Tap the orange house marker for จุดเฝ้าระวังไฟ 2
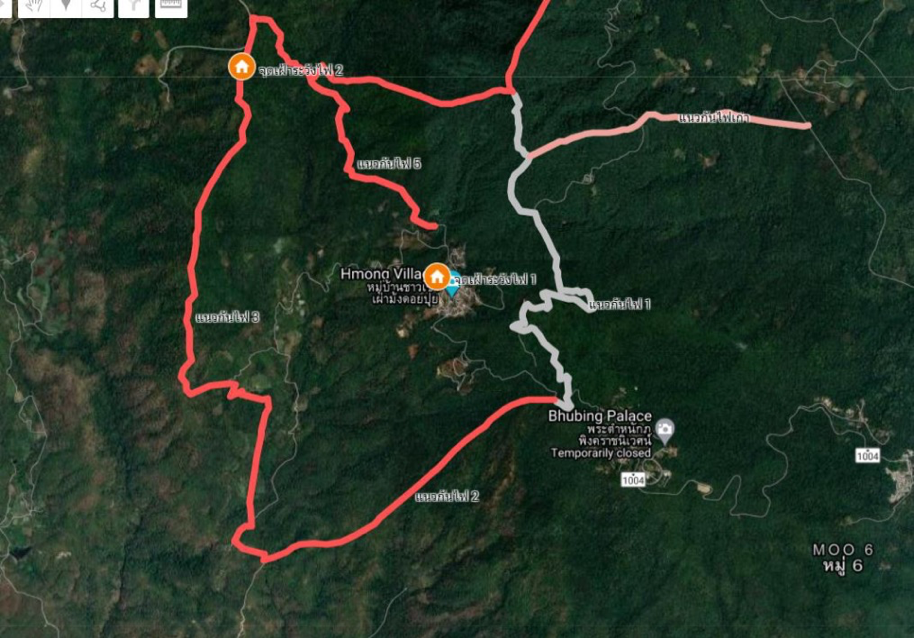The image size is (914, 638). point(241,67)
